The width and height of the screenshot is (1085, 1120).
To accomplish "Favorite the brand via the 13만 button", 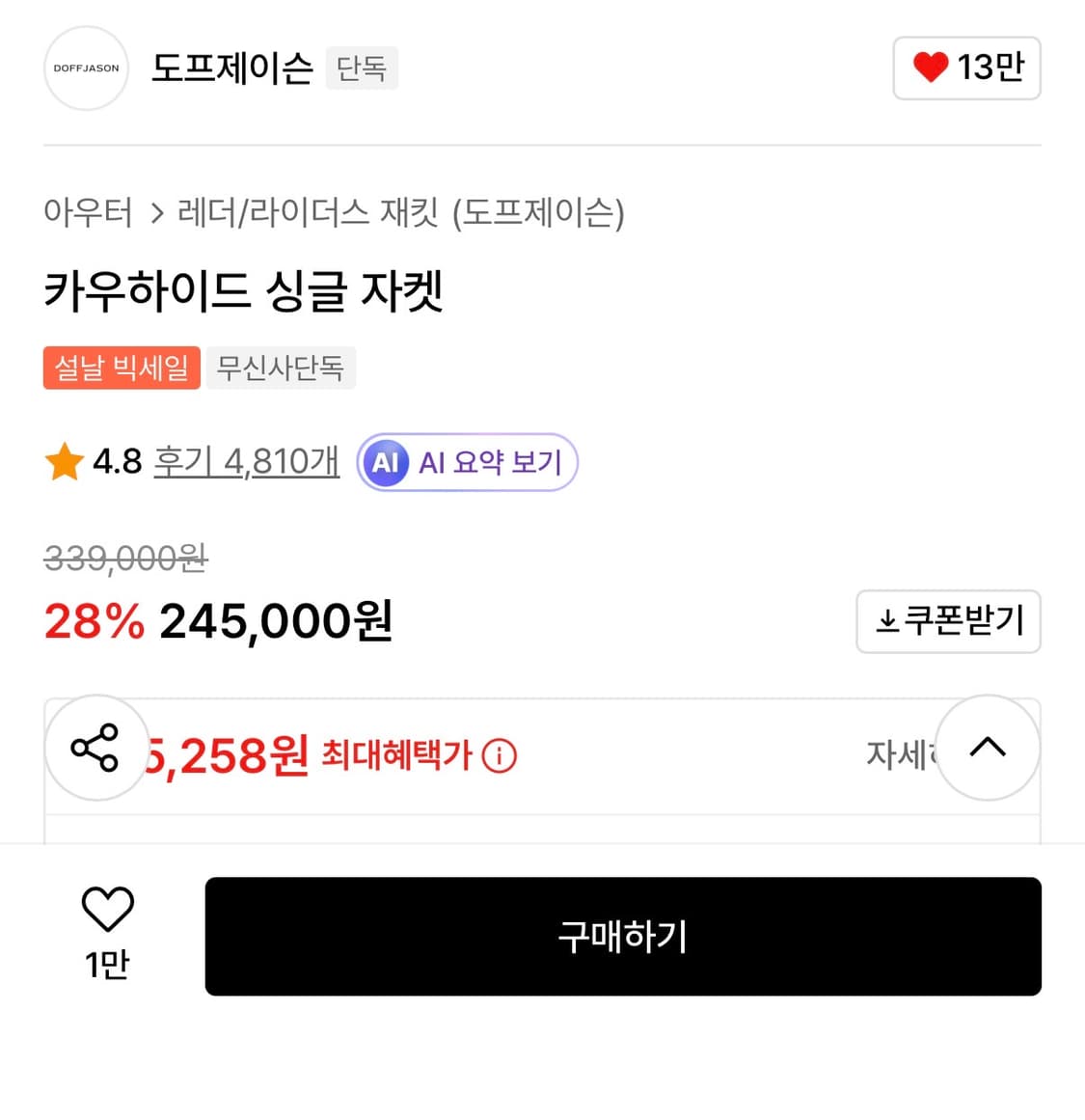I will [965, 68].
